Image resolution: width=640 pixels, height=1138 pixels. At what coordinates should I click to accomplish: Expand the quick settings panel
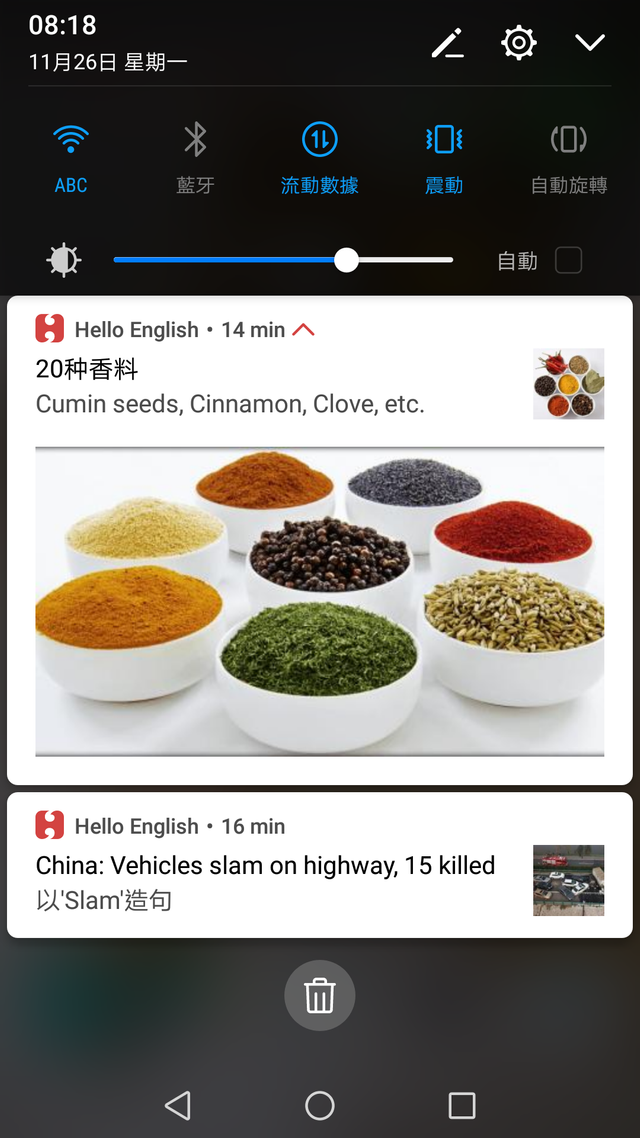point(590,42)
